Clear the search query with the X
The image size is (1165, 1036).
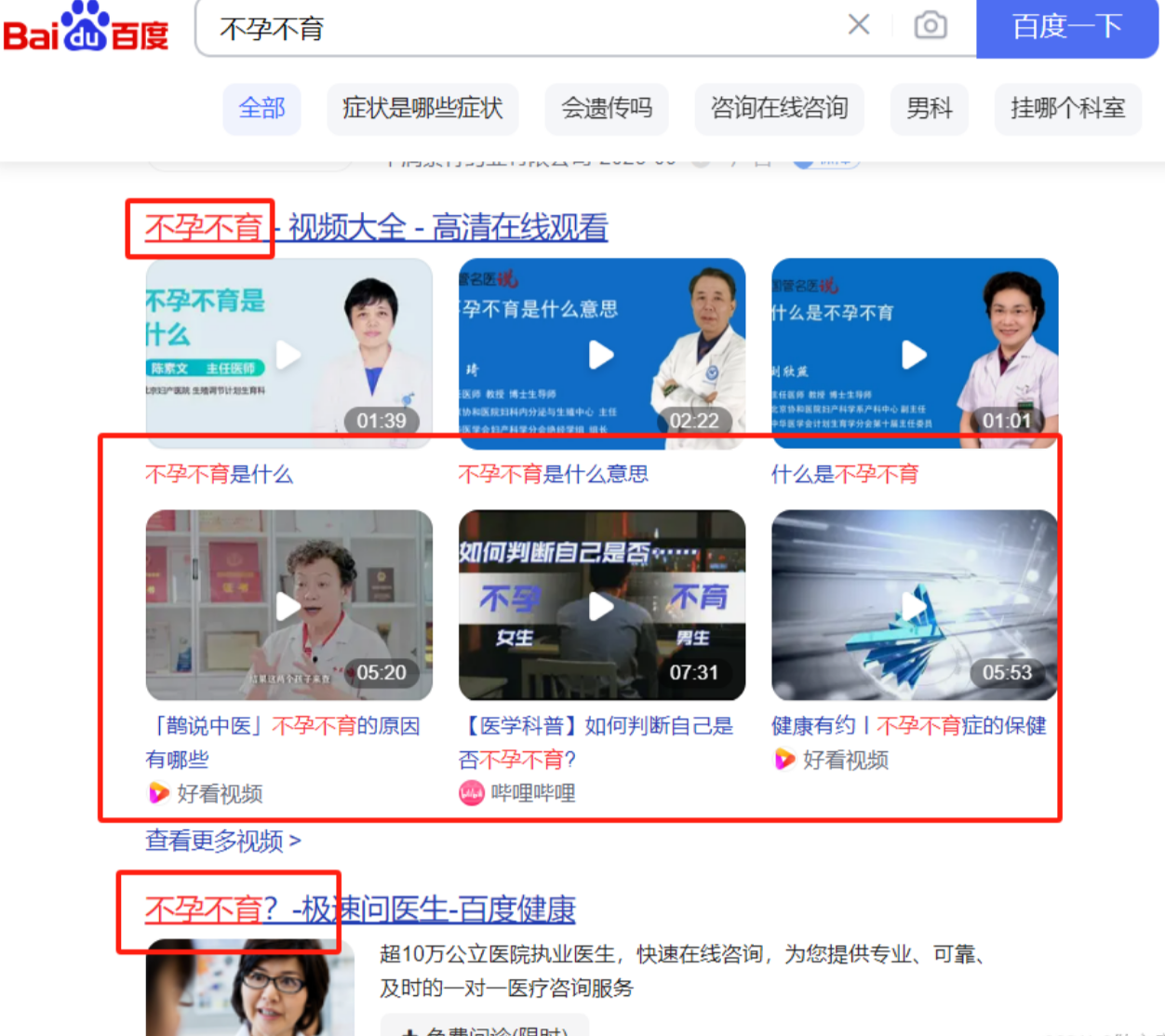(x=859, y=25)
